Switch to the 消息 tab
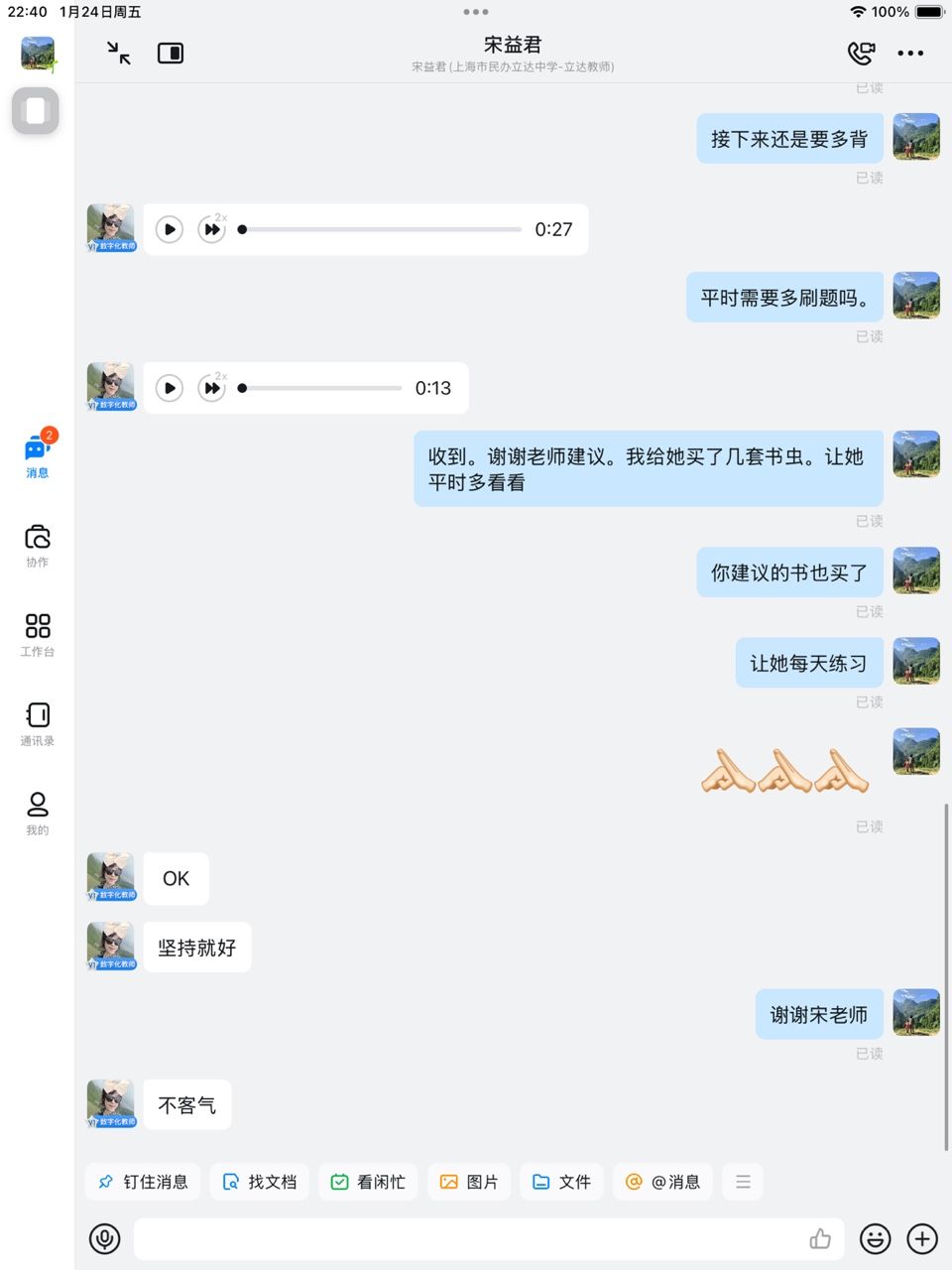This screenshot has height=1270, width=952. 38,455
